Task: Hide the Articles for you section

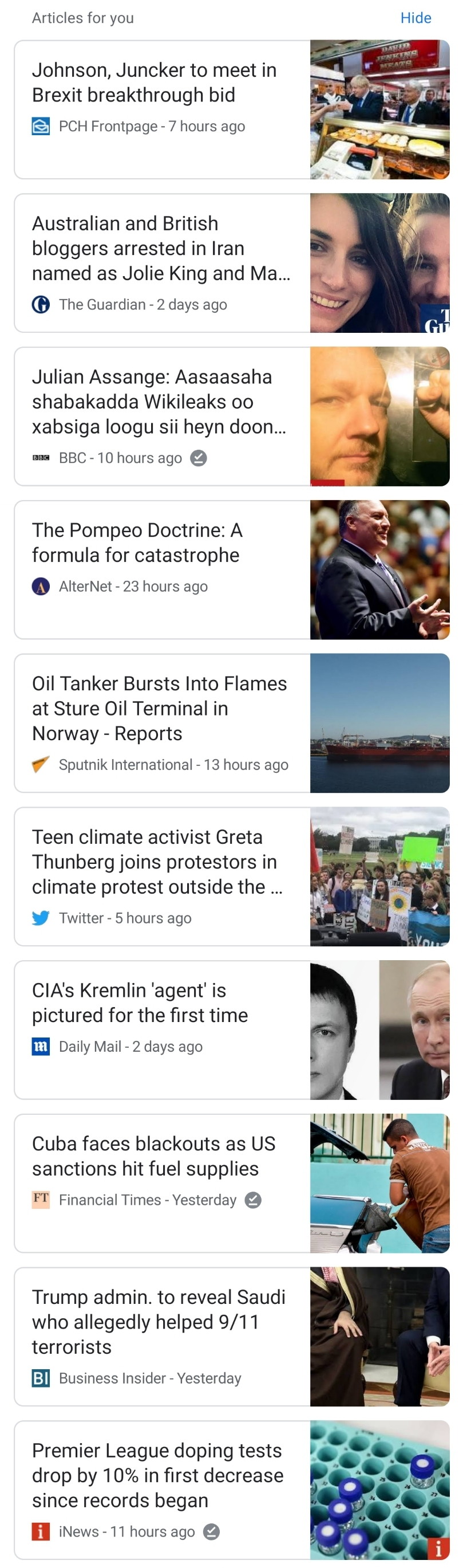Action: tap(415, 18)
